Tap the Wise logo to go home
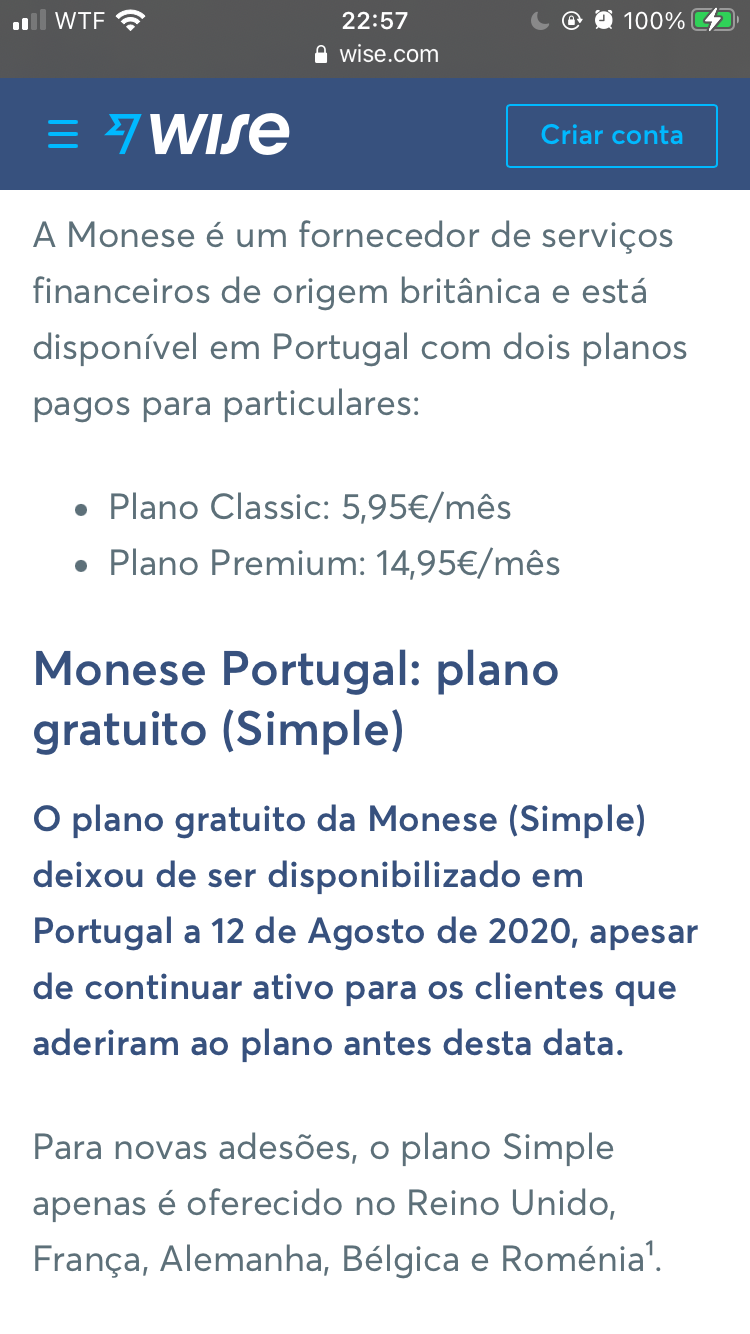Viewport: 750px width, 1334px height. click(x=197, y=134)
